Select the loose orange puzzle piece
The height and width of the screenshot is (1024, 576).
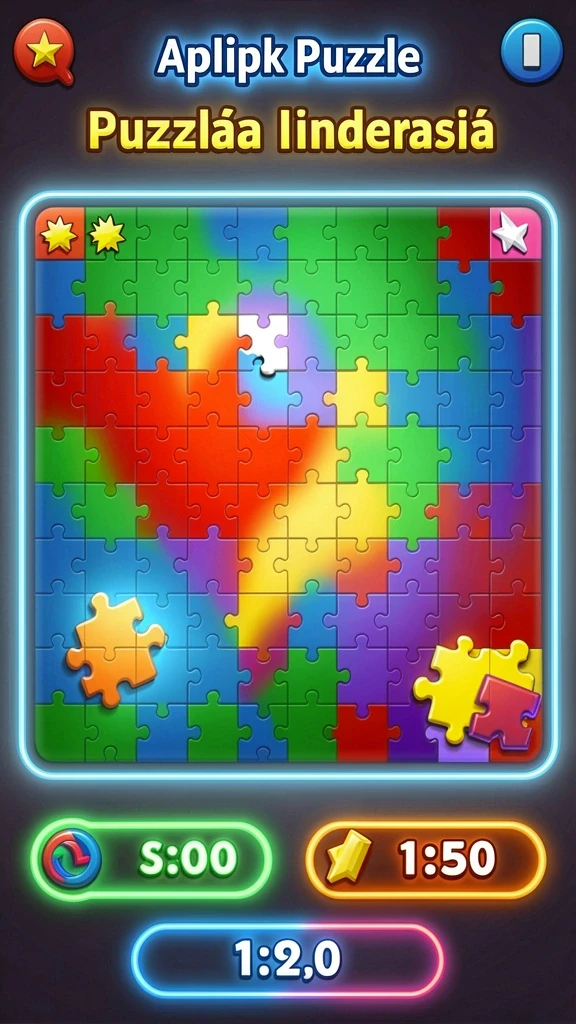coord(116,649)
